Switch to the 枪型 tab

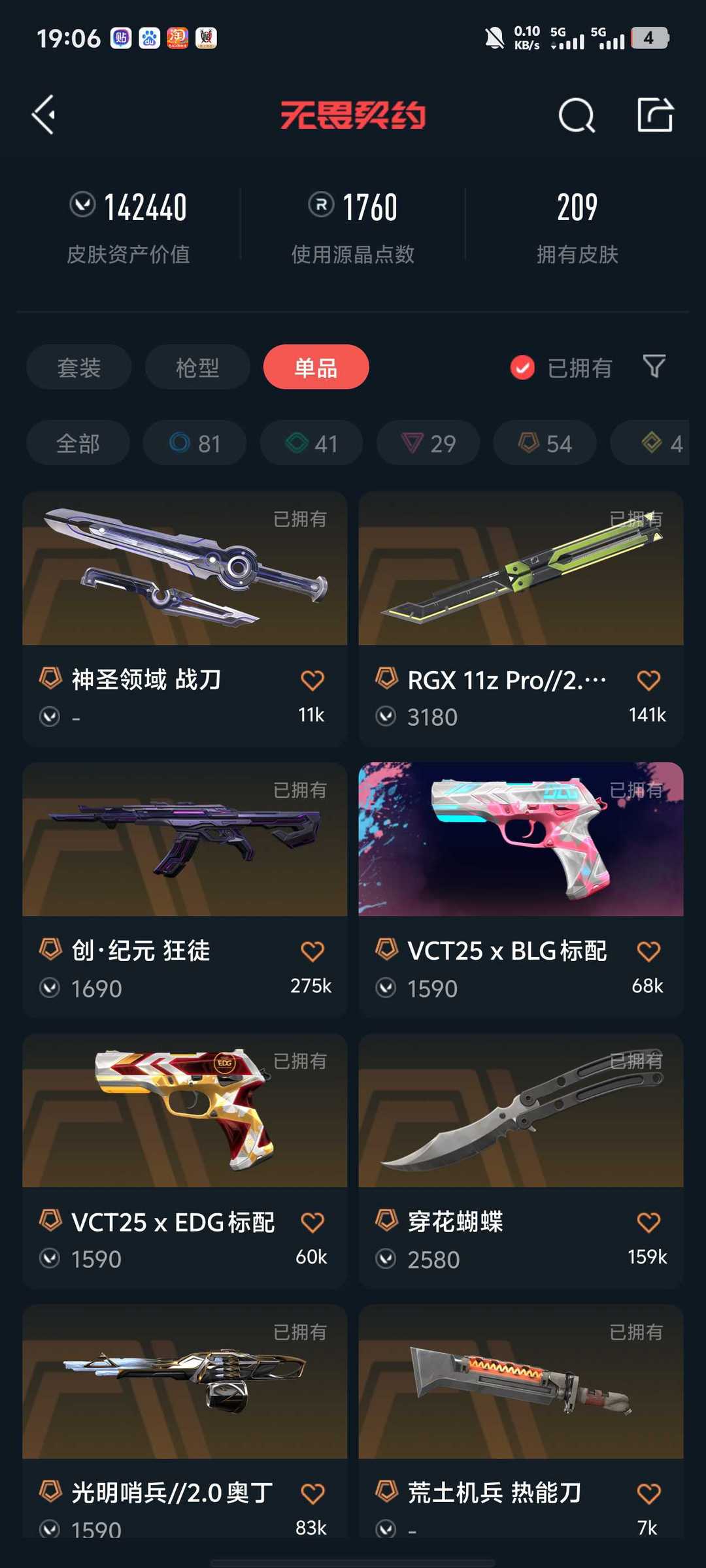point(197,367)
